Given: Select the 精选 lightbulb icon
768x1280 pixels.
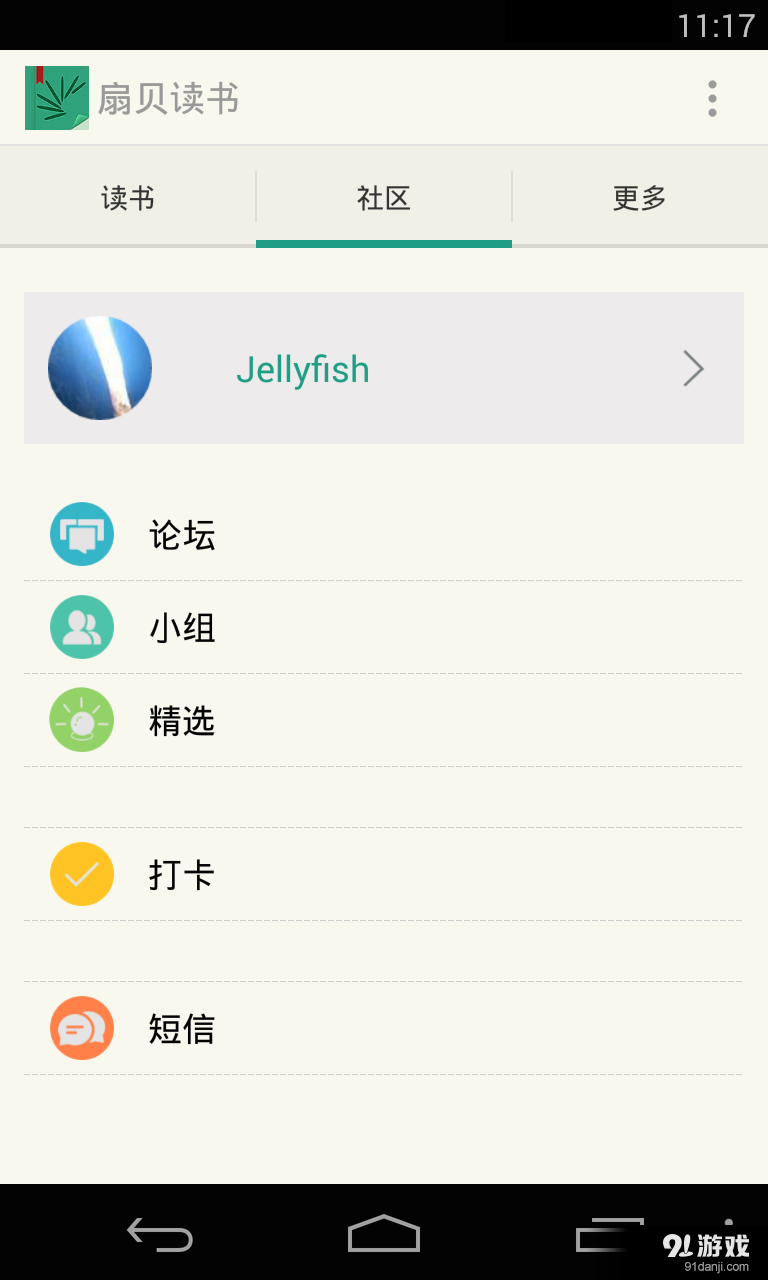Looking at the screenshot, I should [81, 719].
